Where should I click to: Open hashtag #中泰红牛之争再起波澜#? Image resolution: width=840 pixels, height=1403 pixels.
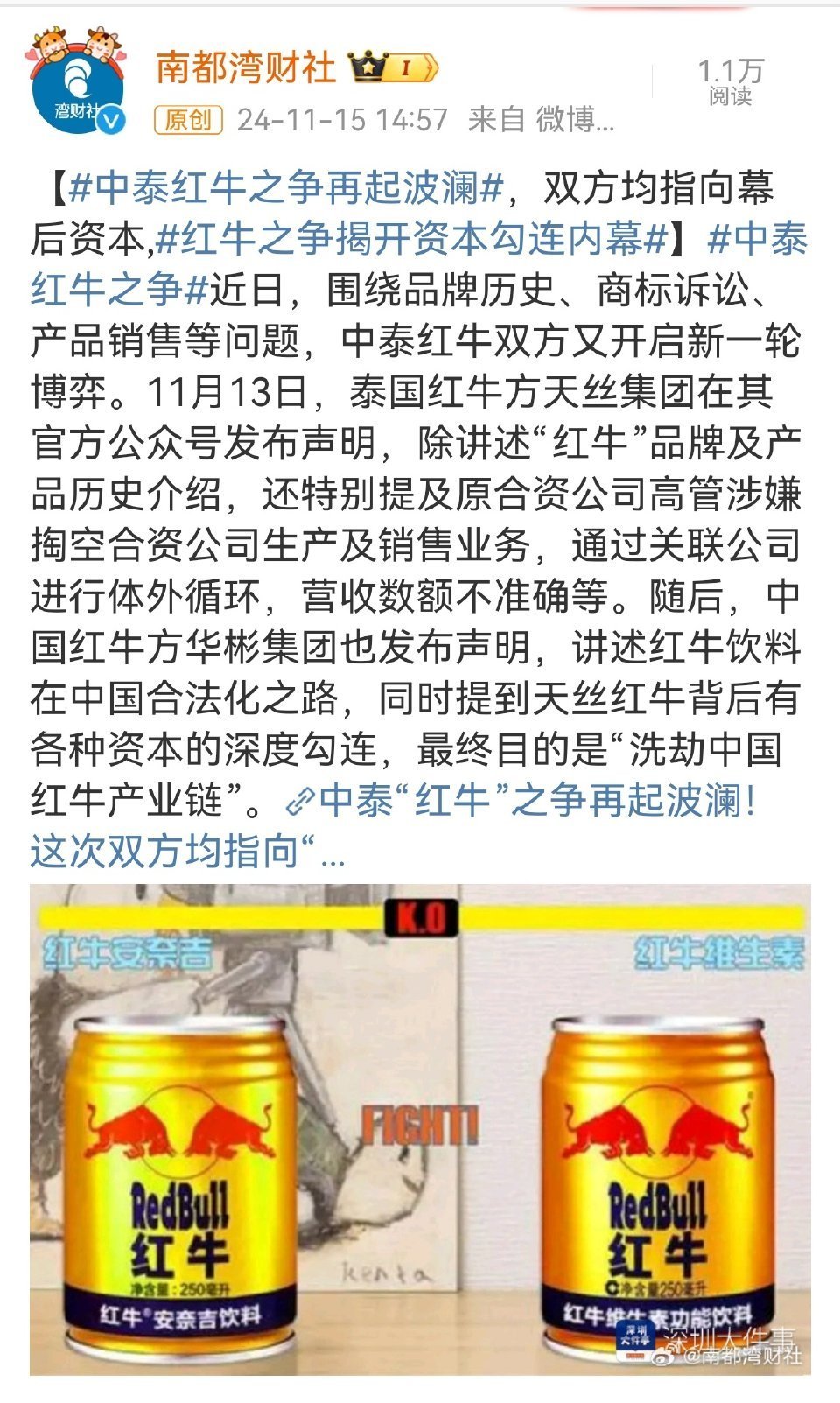[x=286, y=186]
